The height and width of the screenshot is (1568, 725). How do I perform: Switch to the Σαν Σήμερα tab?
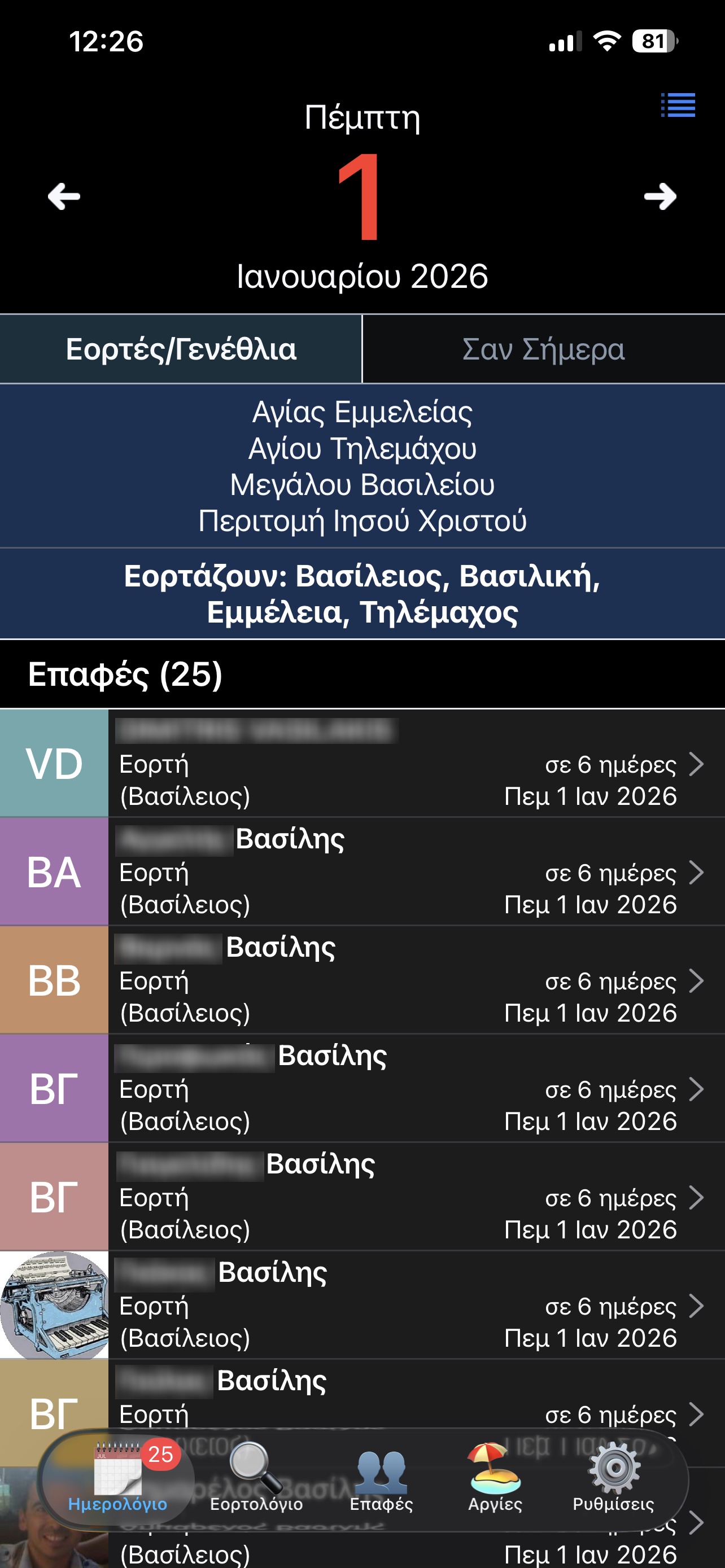pos(544,348)
